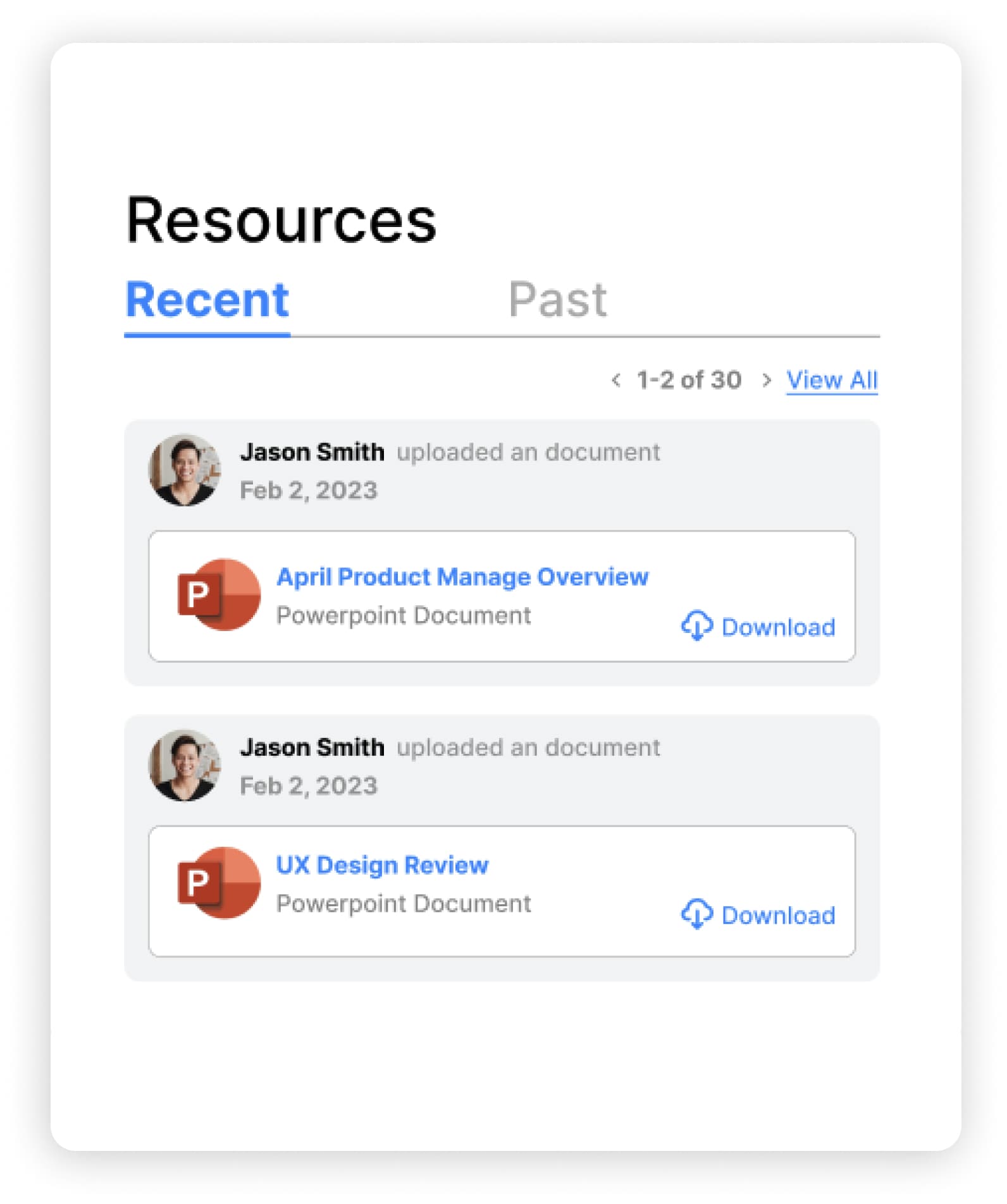This screenshot has height=1204, width=1007.
Task: Go to previous page of resources
Action: click(616, 380)
